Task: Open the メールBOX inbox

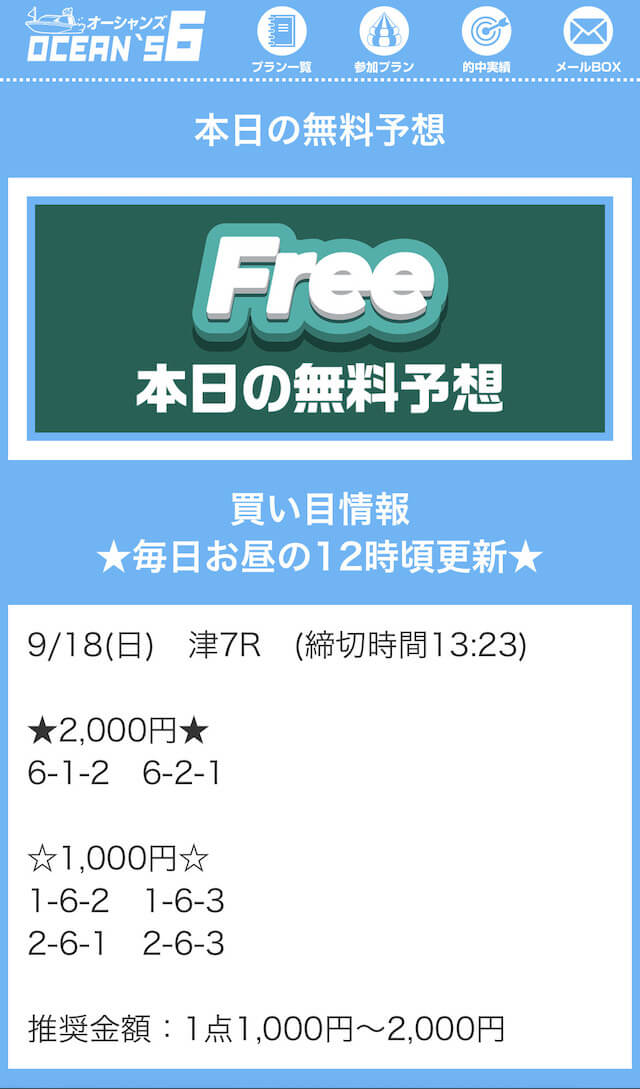Action: click(588, 40)
